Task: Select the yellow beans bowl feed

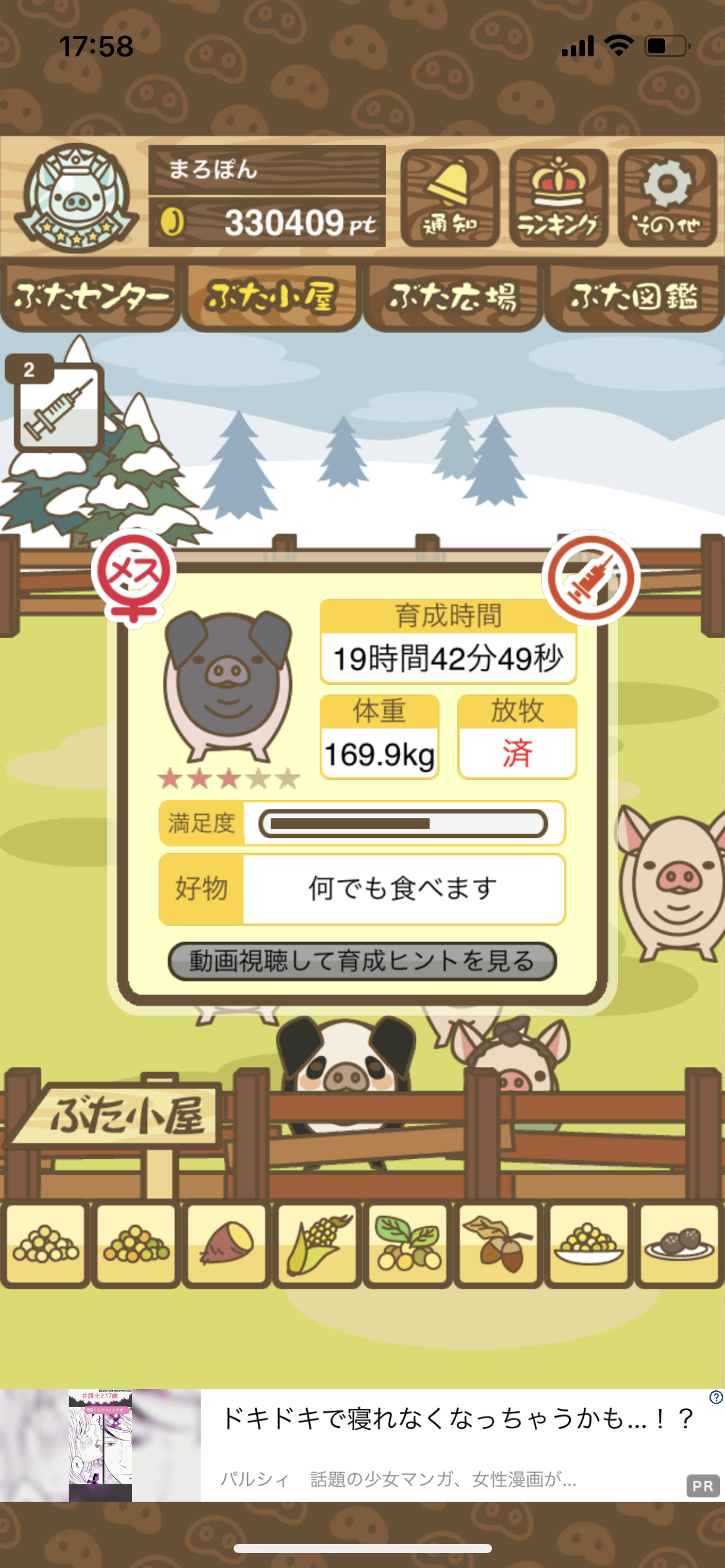Action: 589,1243
